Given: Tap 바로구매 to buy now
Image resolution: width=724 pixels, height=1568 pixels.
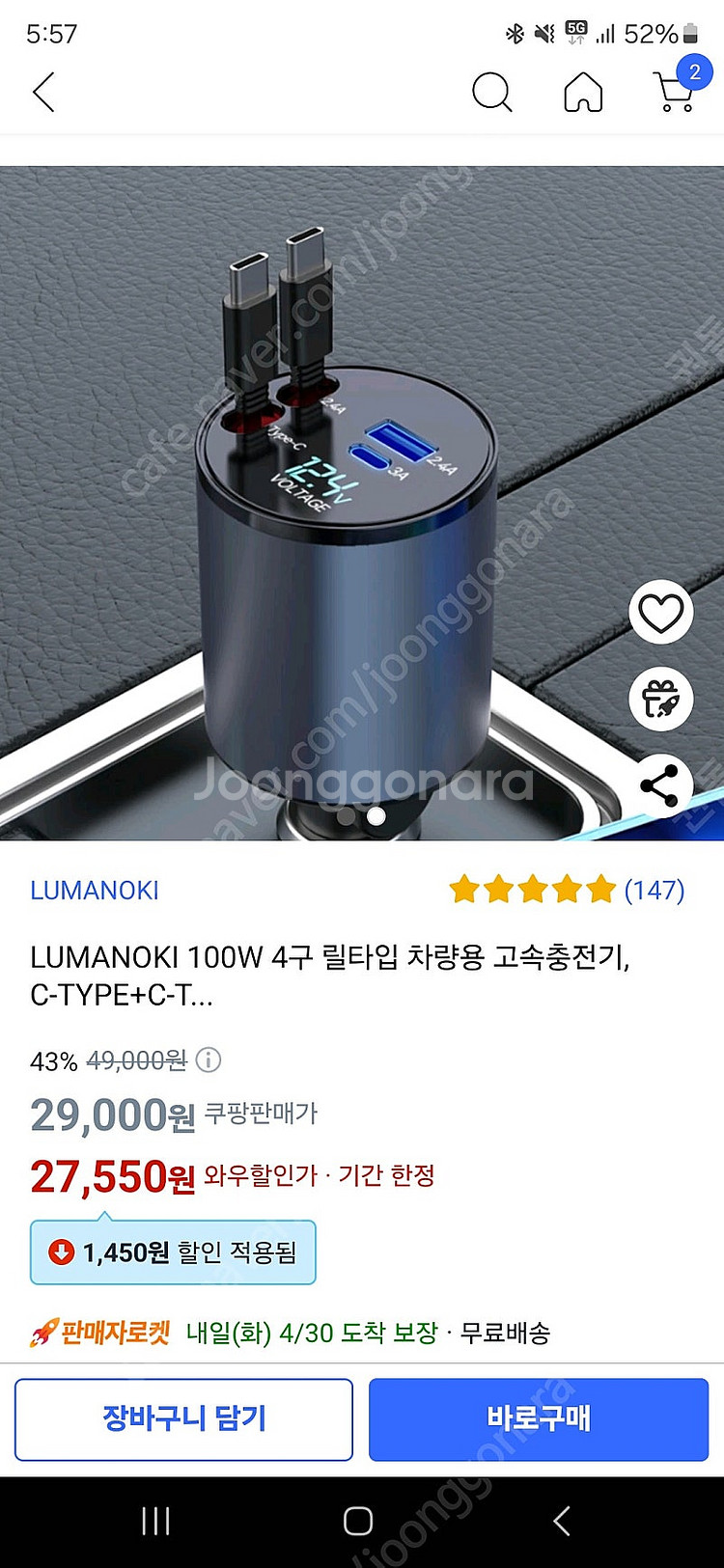Looking at the screenshot, I should (x=539, y=1418).
